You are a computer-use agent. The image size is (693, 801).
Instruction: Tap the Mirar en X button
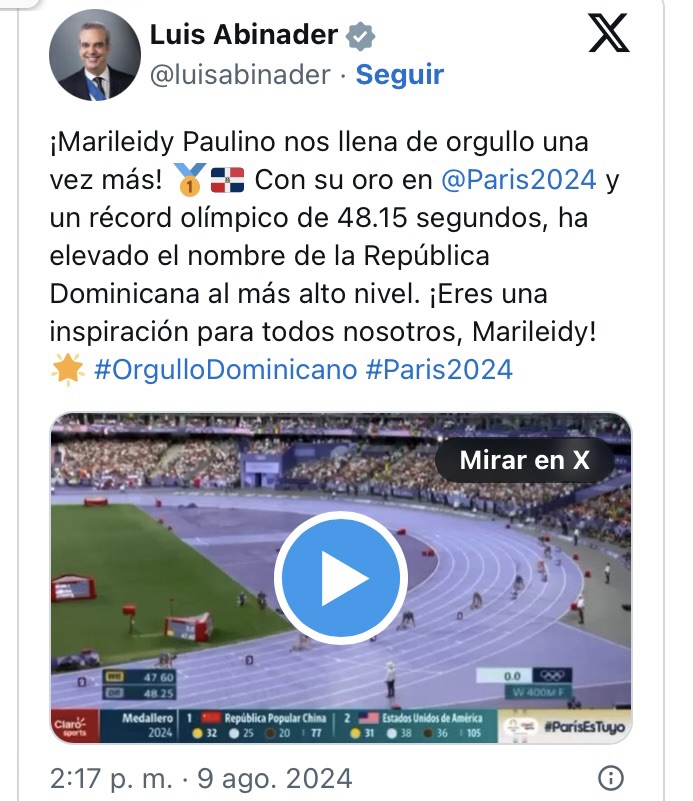pos(524,461)
